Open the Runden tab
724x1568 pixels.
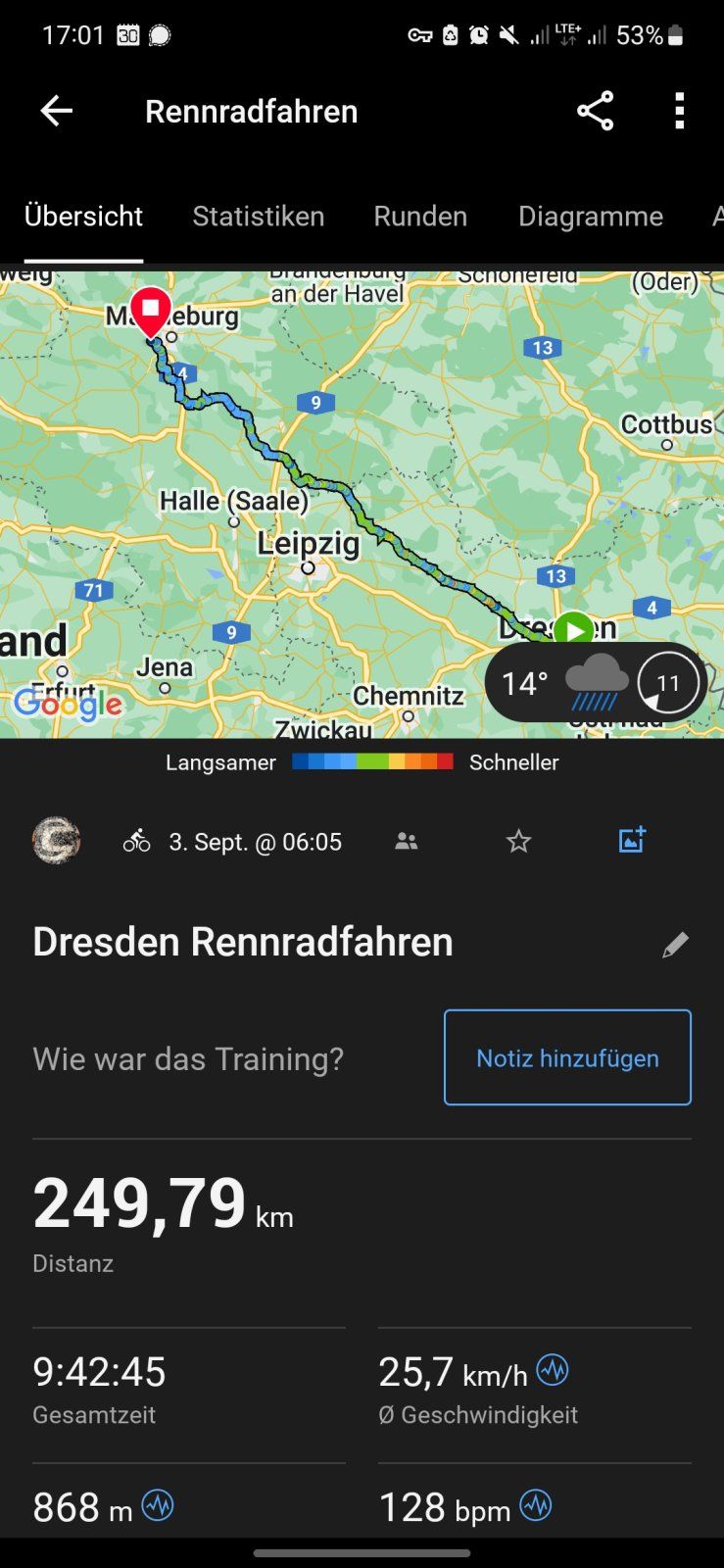click(x=420, y=217)
